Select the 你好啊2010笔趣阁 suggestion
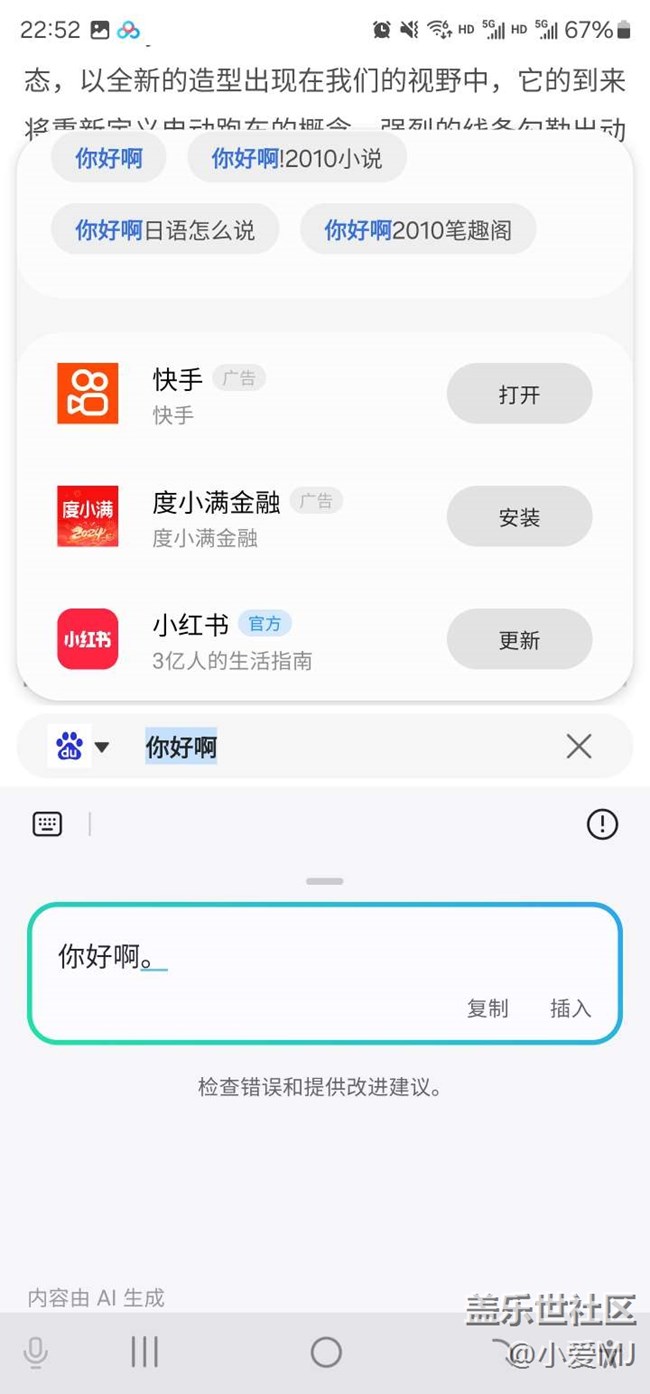 418,230
